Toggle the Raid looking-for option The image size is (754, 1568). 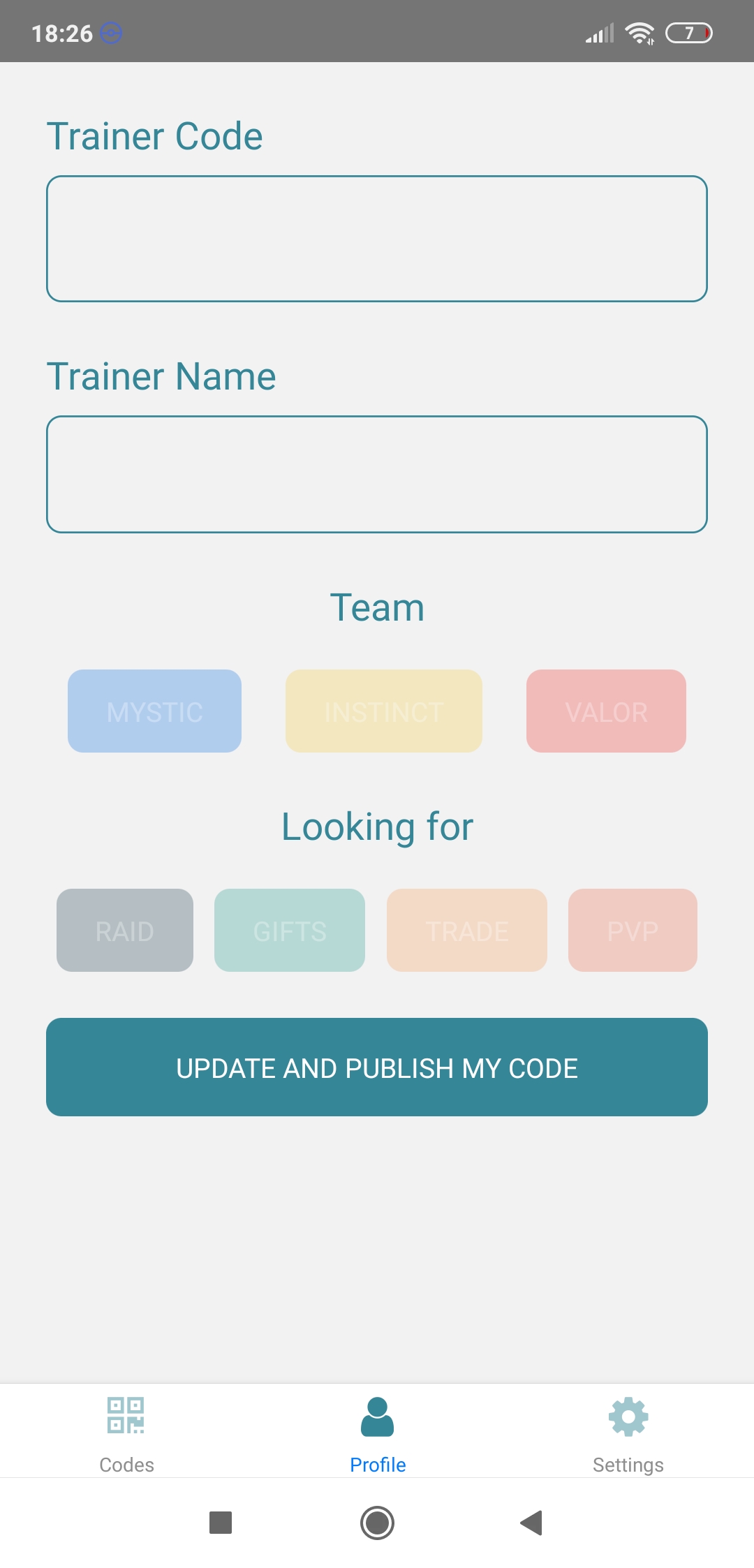pos(125,930)
